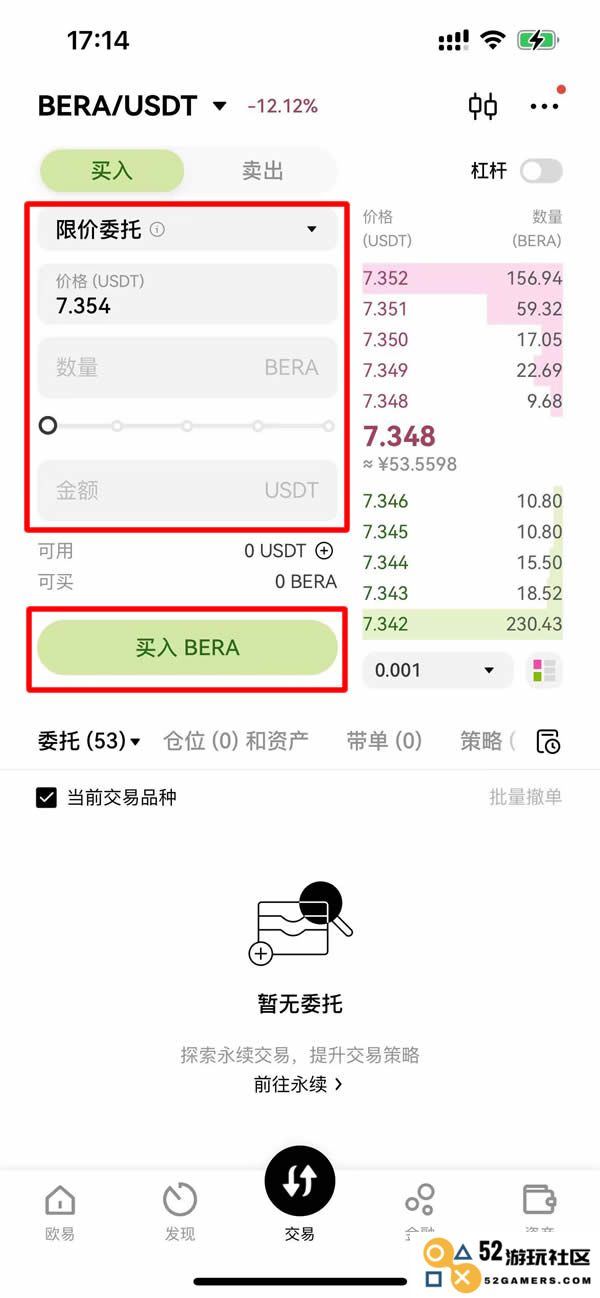Screen dimensions: 600x1298
Task: Switch to 仓位 (0) 和资产 tab
Action: pos(236,741)
